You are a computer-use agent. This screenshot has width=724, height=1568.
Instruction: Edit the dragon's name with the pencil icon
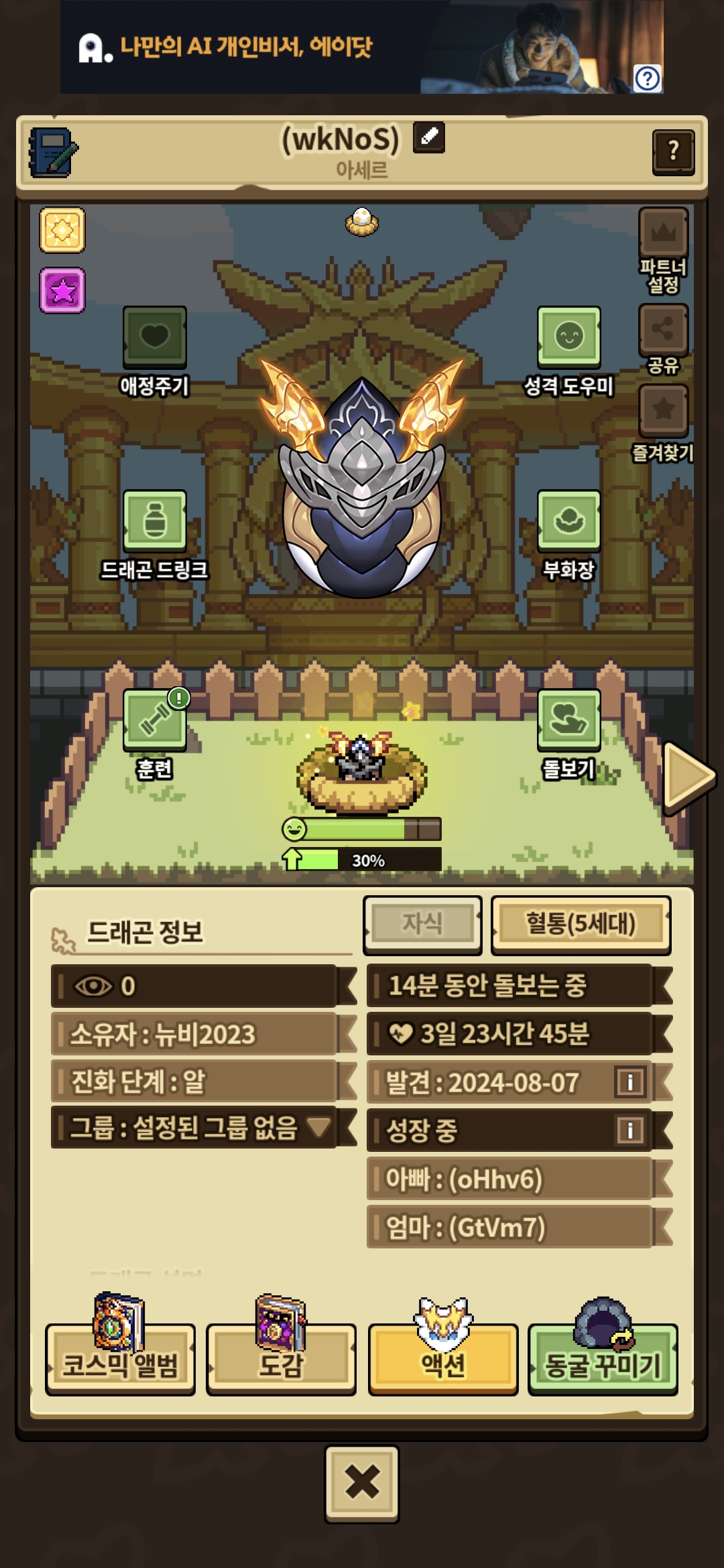429,137
